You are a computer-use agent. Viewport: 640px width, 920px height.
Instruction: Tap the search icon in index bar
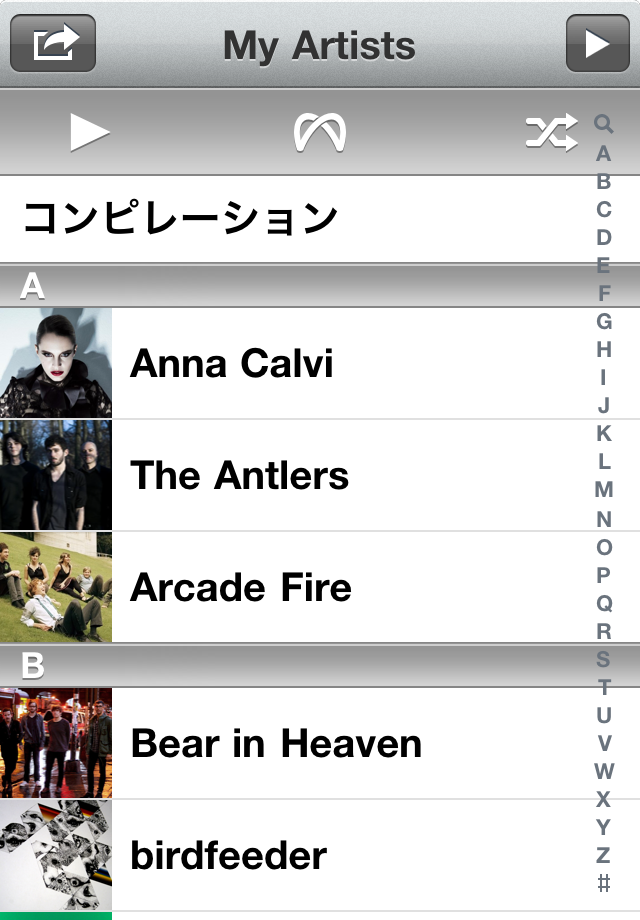(x=603, y=124)
